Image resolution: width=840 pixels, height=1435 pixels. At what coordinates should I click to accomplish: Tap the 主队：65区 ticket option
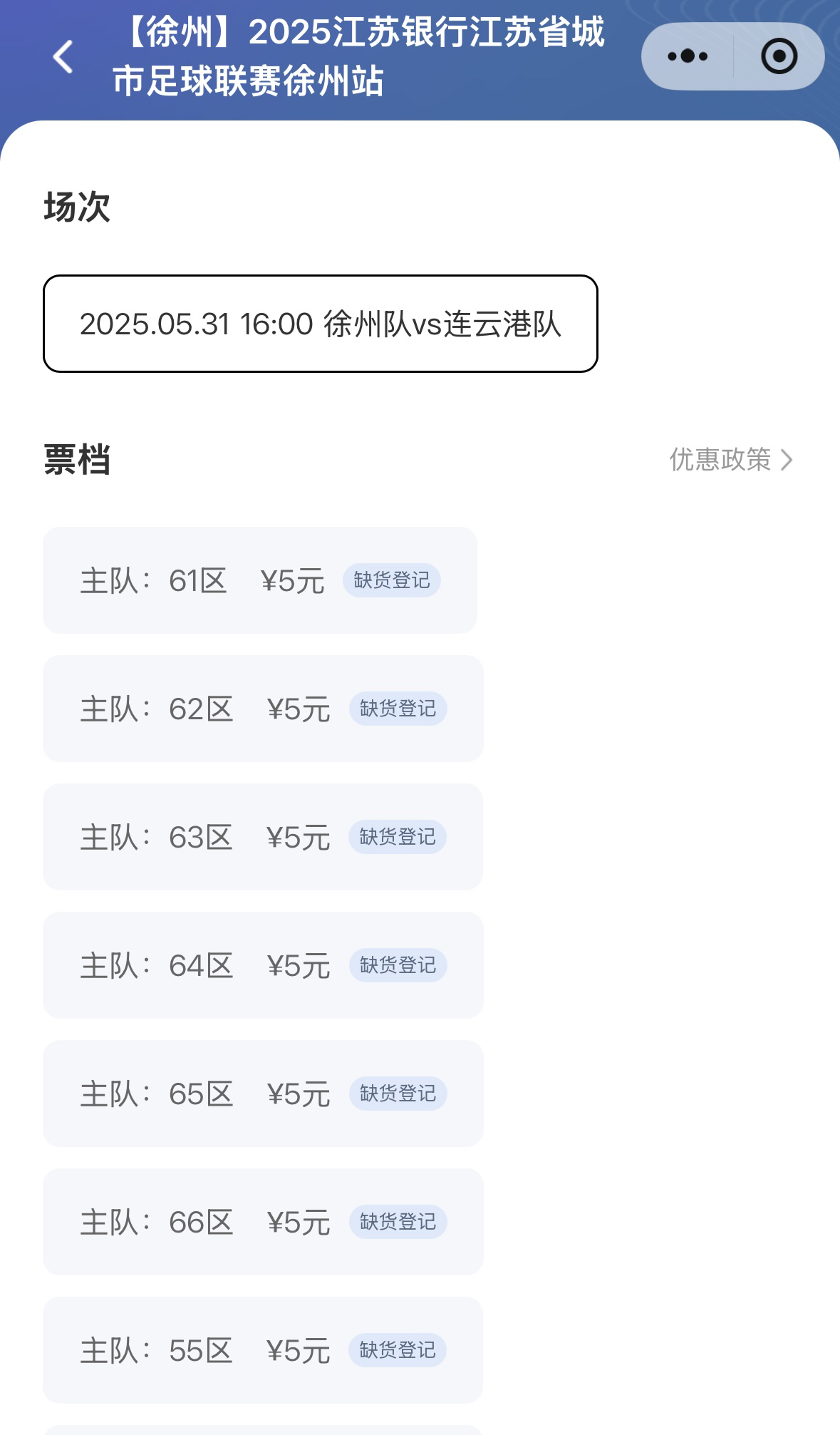click(263, 1094)
